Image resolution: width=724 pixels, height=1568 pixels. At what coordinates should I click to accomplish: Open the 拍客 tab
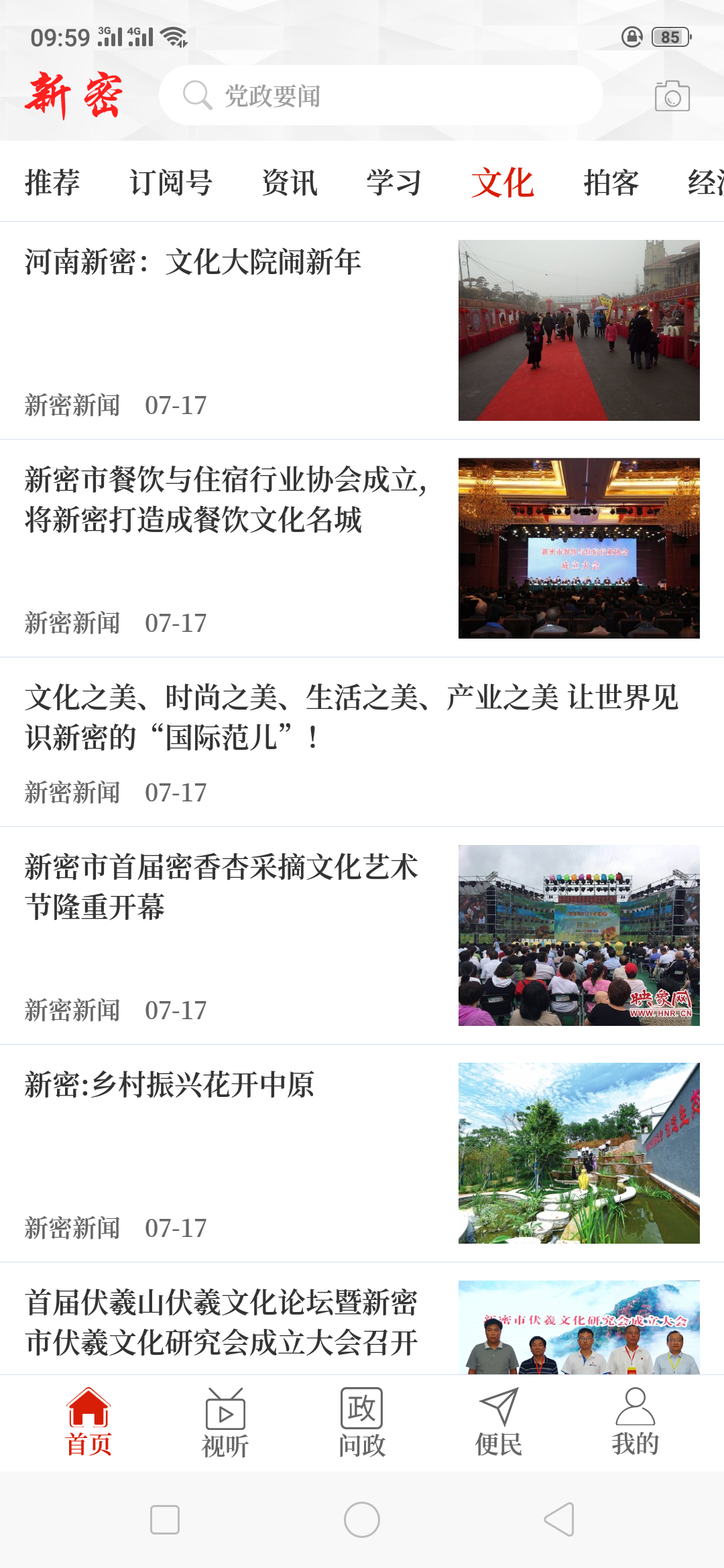[x=611, y=182]
